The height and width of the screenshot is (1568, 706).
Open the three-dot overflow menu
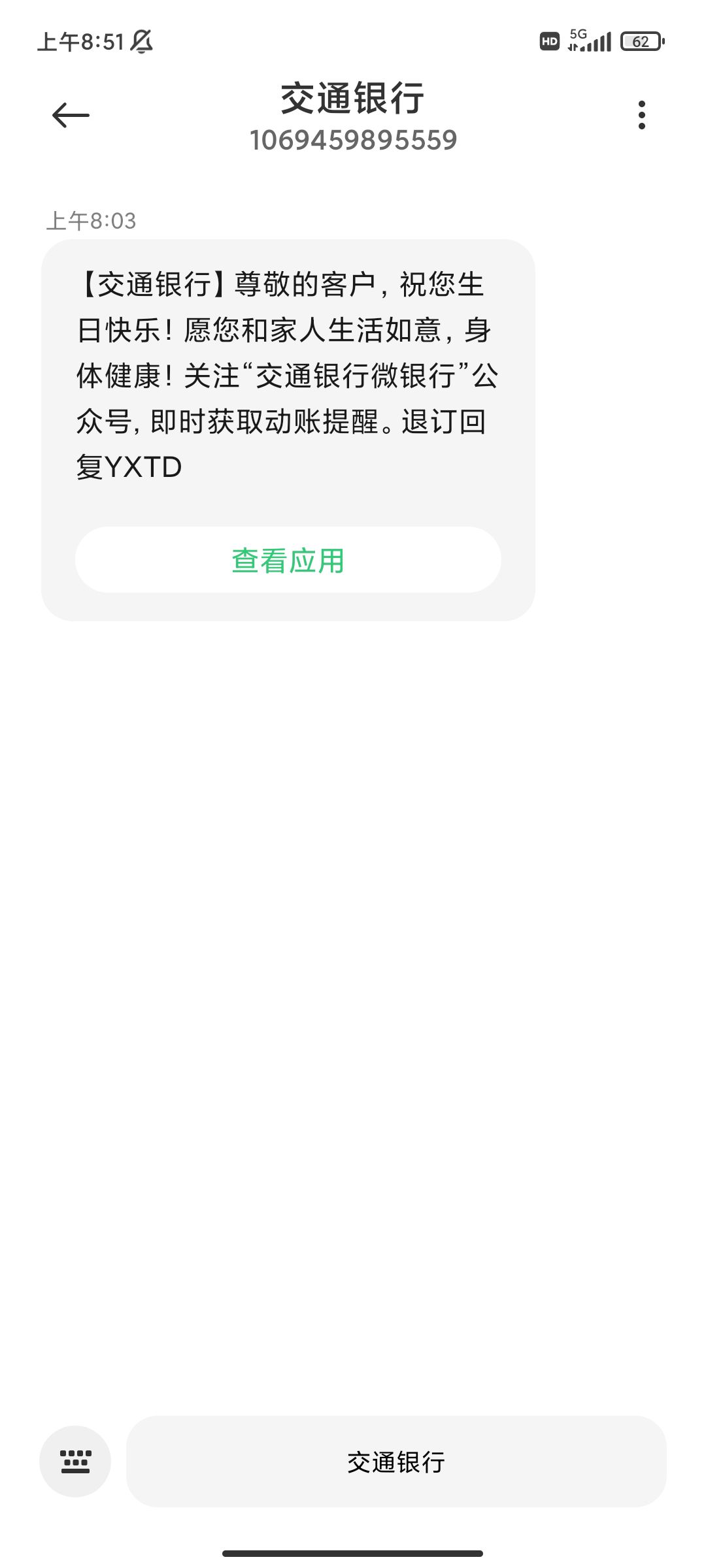tap(641, 115)
